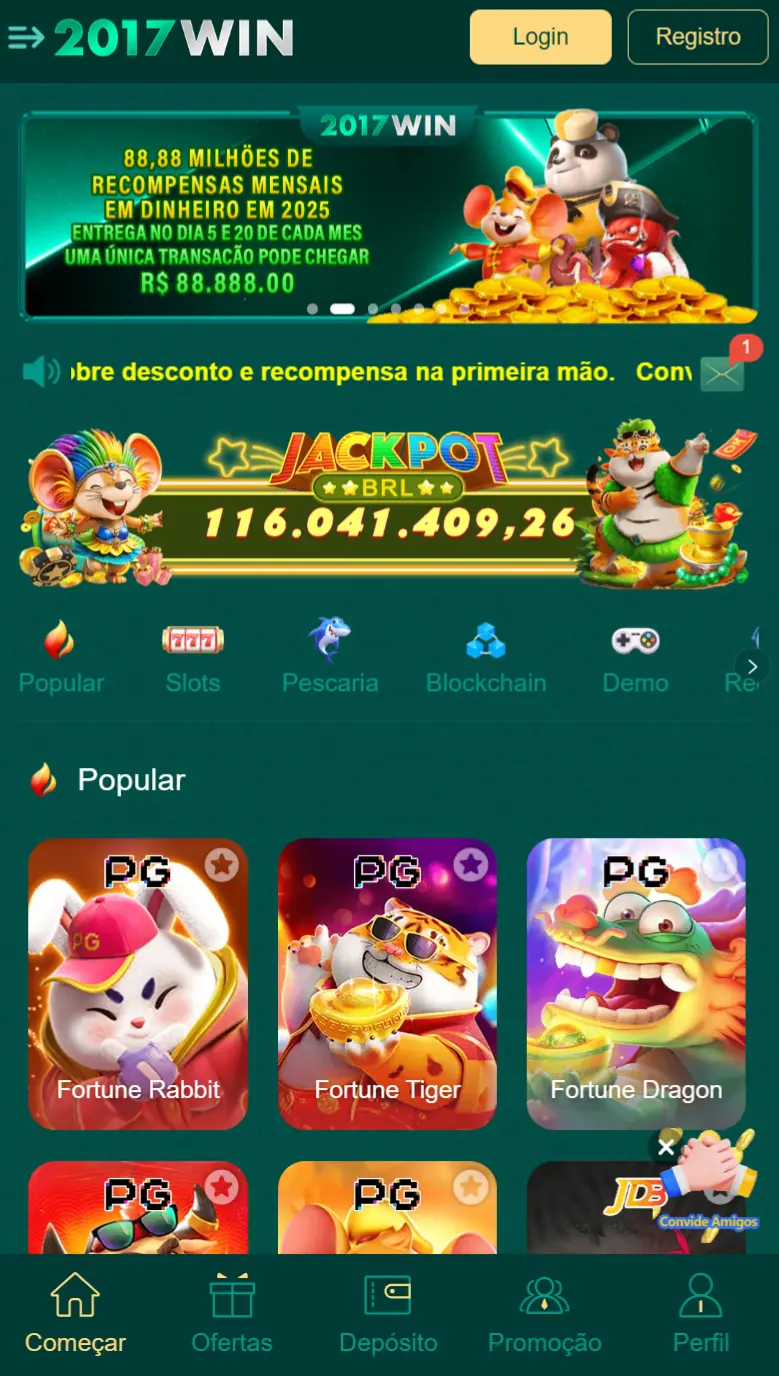
Task: Open the side drawer menu
Action: 26,38
